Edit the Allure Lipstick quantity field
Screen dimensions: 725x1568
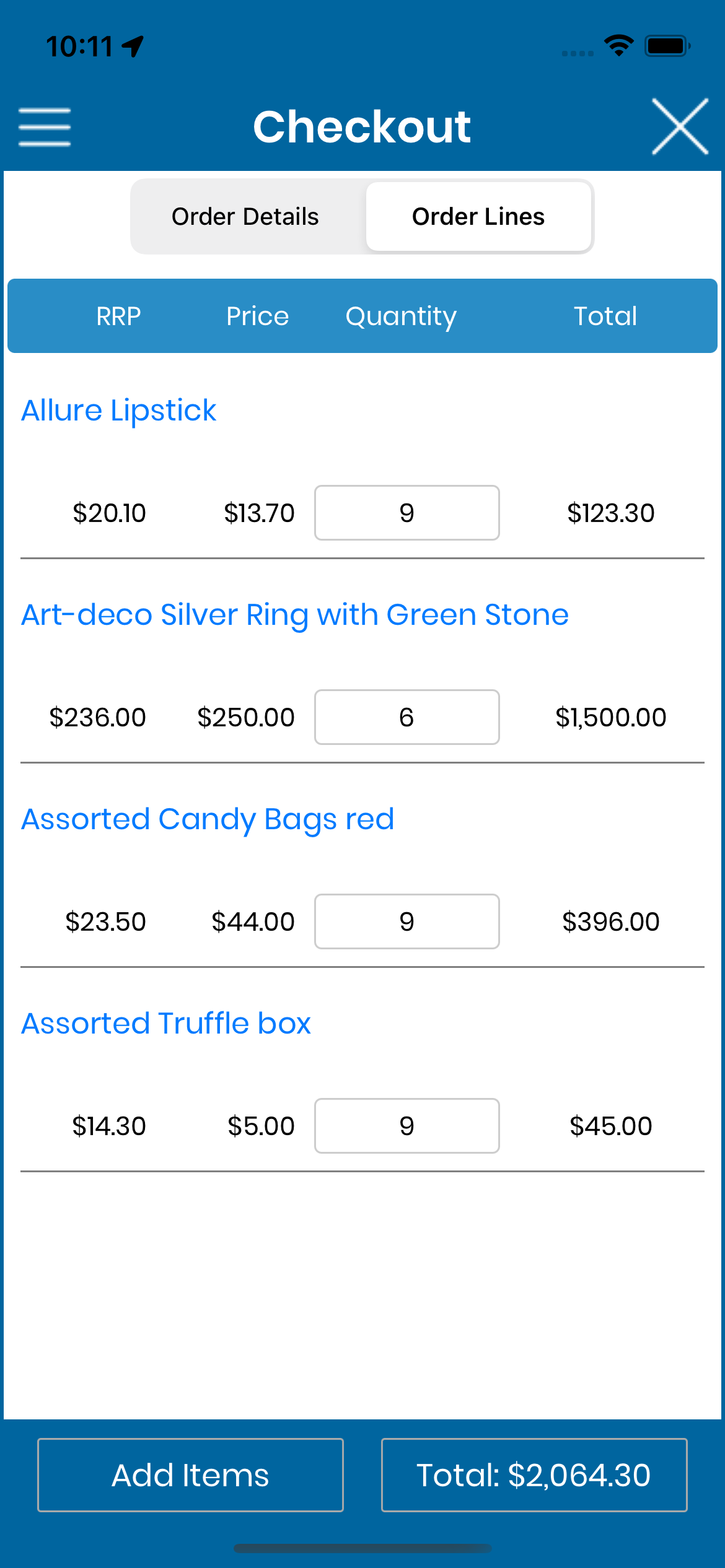pos(407,513)
